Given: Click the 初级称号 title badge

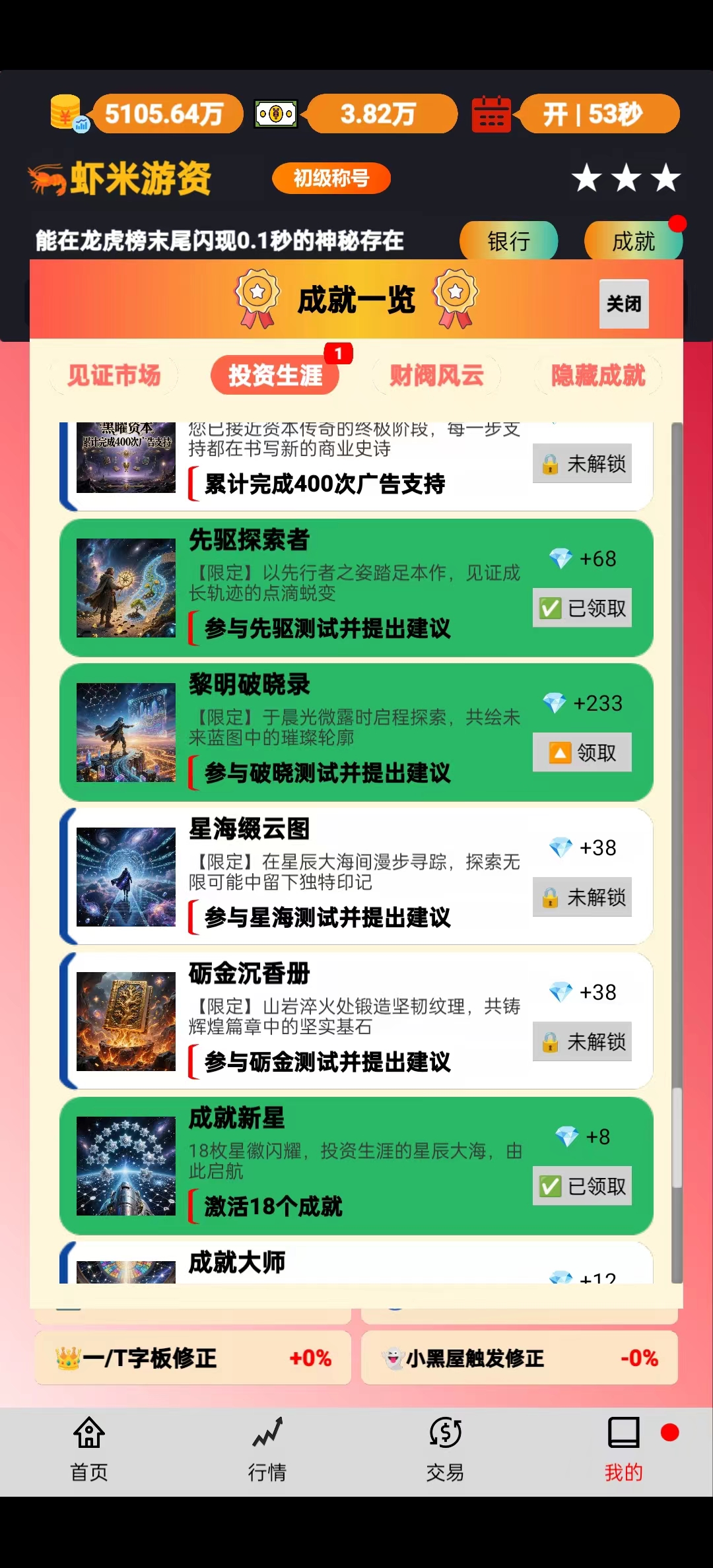Looking at the screenshot, I should (333, 178).
